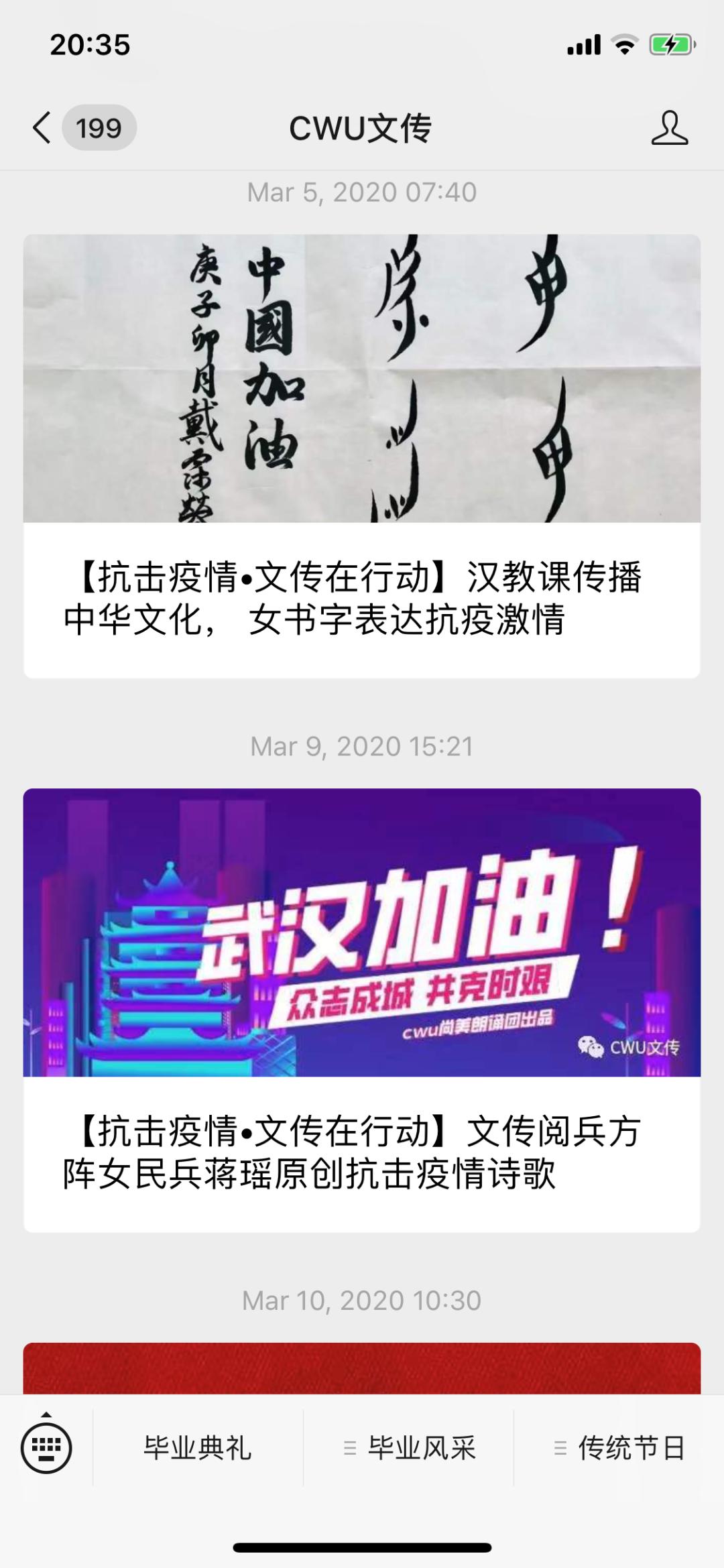Expand the 毕业风采 menu
724x1568 pixels.
point(409,1449)
